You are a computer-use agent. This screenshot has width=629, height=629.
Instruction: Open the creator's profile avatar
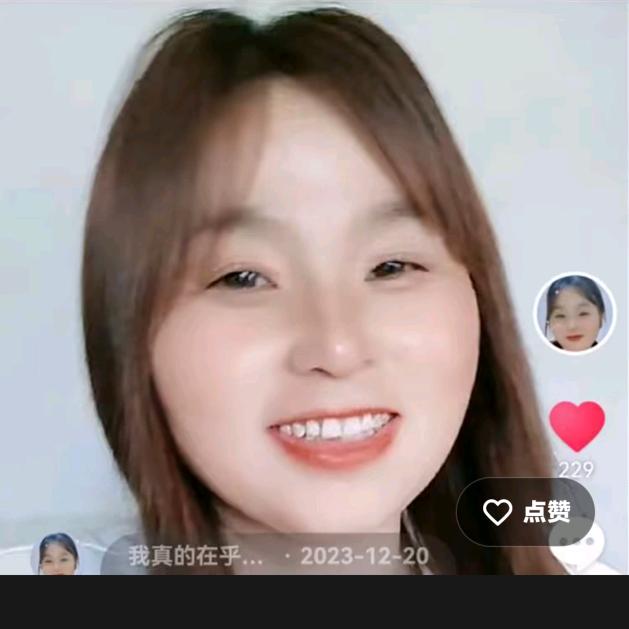click(x=575, y=313)
